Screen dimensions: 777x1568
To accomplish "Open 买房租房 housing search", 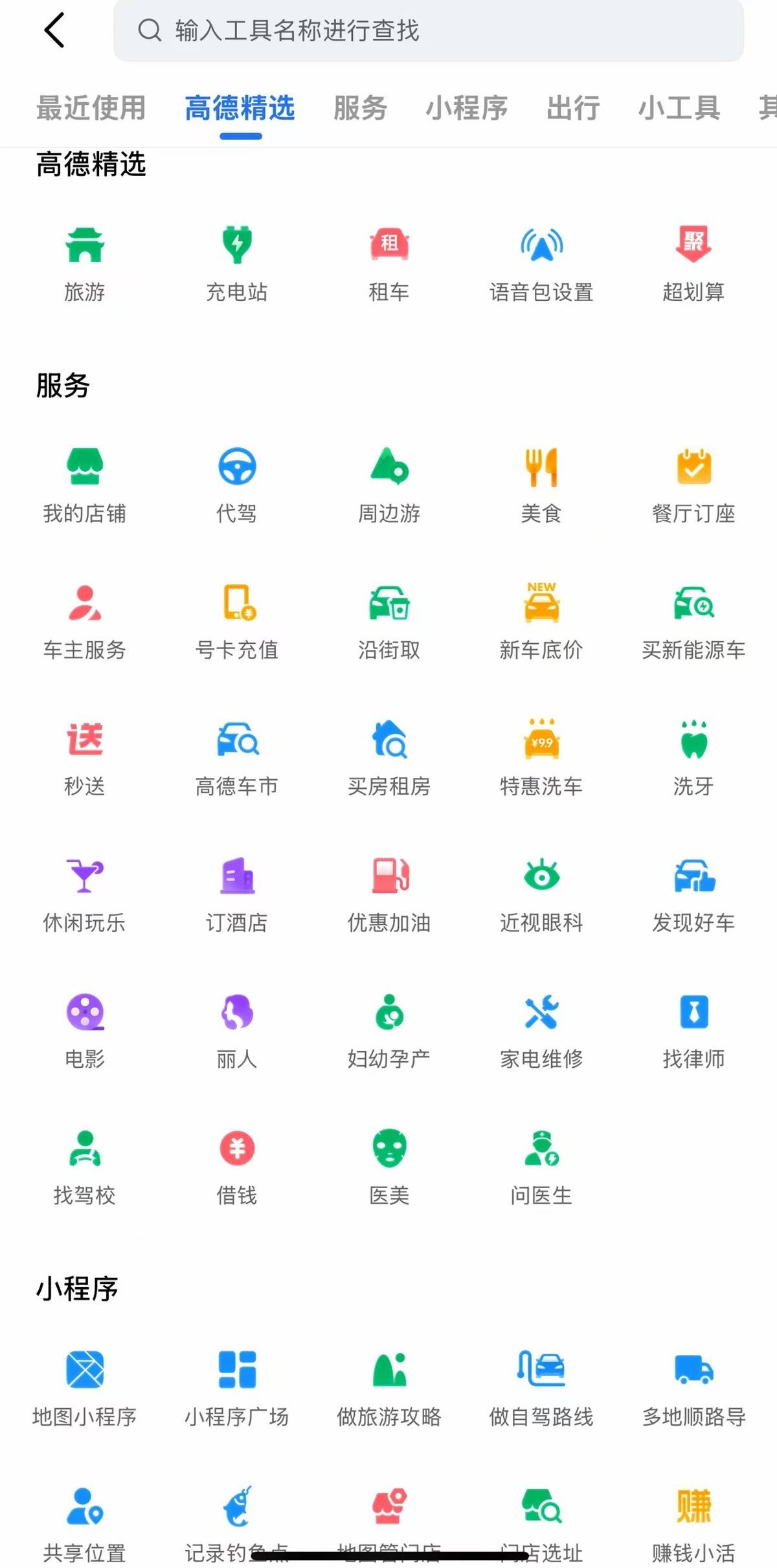I will click(389, 758).
